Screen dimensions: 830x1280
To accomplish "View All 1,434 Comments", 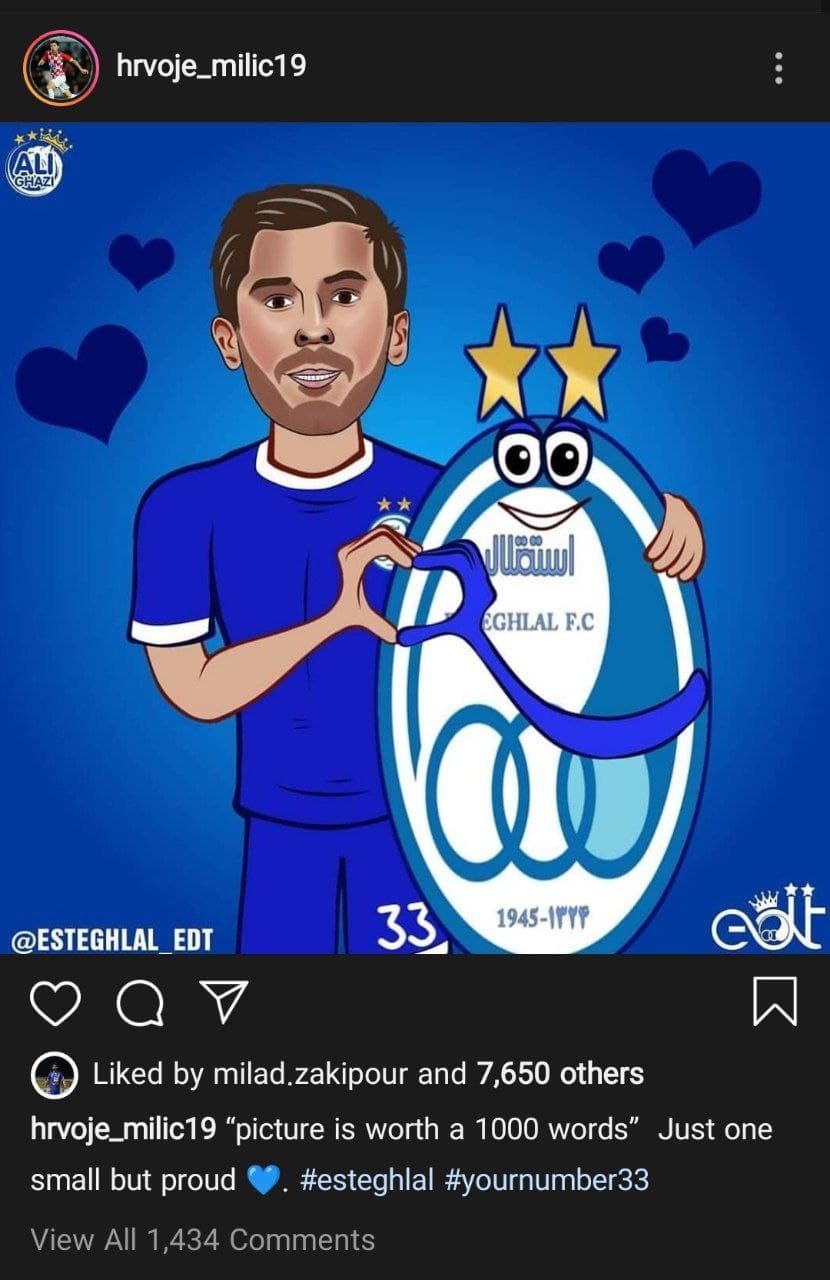I will (203, 1240).
